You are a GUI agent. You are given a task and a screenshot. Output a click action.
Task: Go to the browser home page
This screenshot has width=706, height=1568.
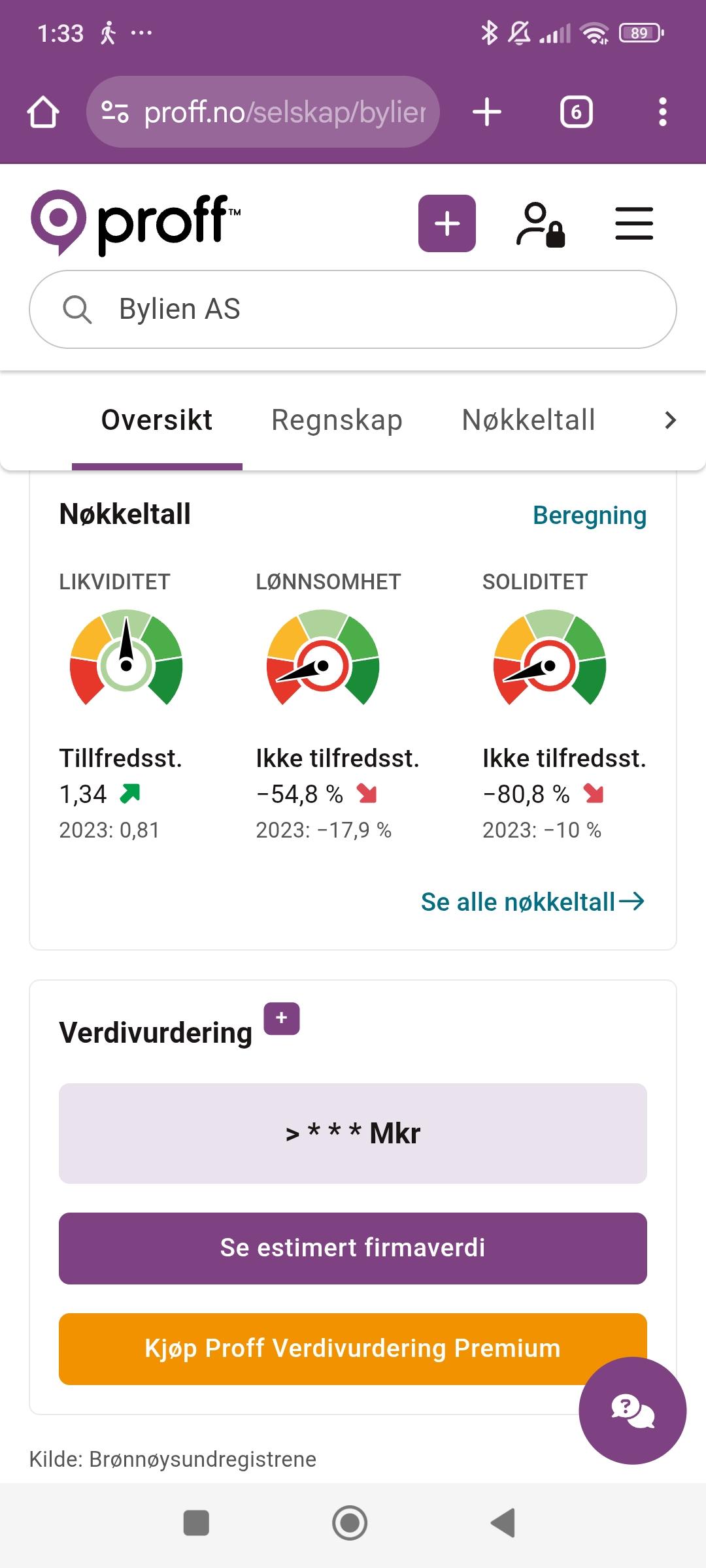(43, 112)
